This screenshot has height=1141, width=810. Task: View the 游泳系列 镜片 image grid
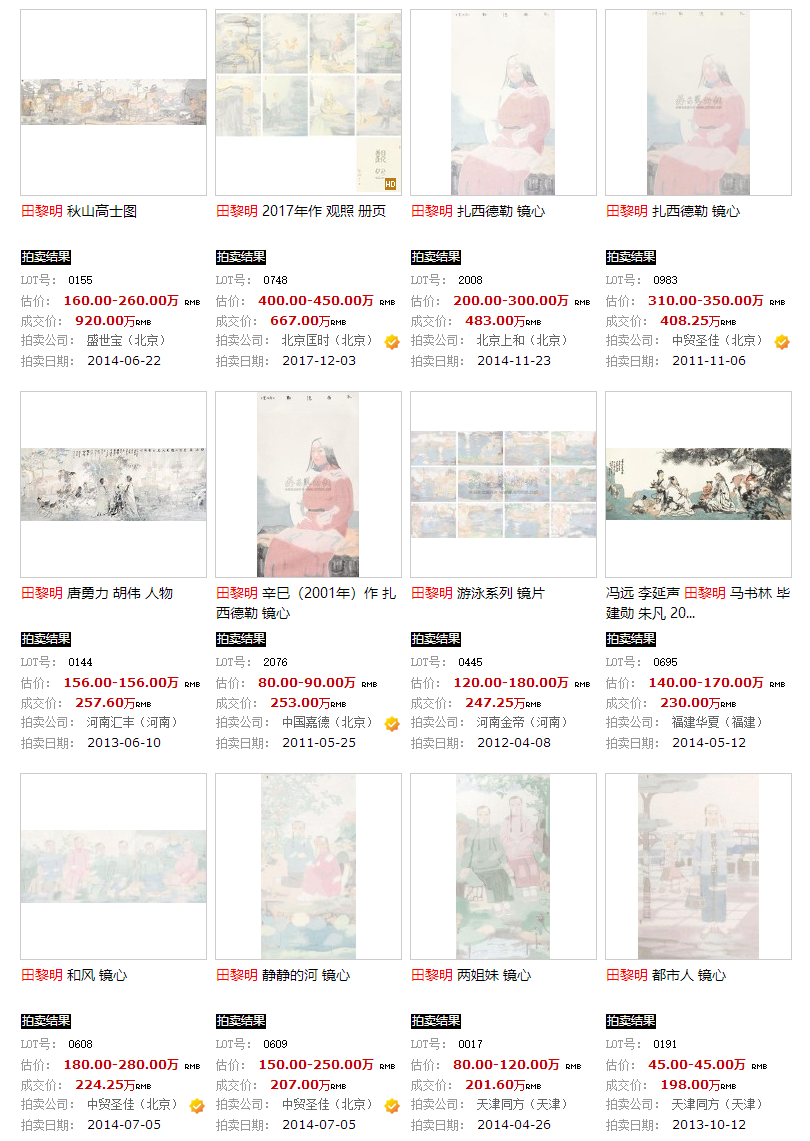(503, 484)
